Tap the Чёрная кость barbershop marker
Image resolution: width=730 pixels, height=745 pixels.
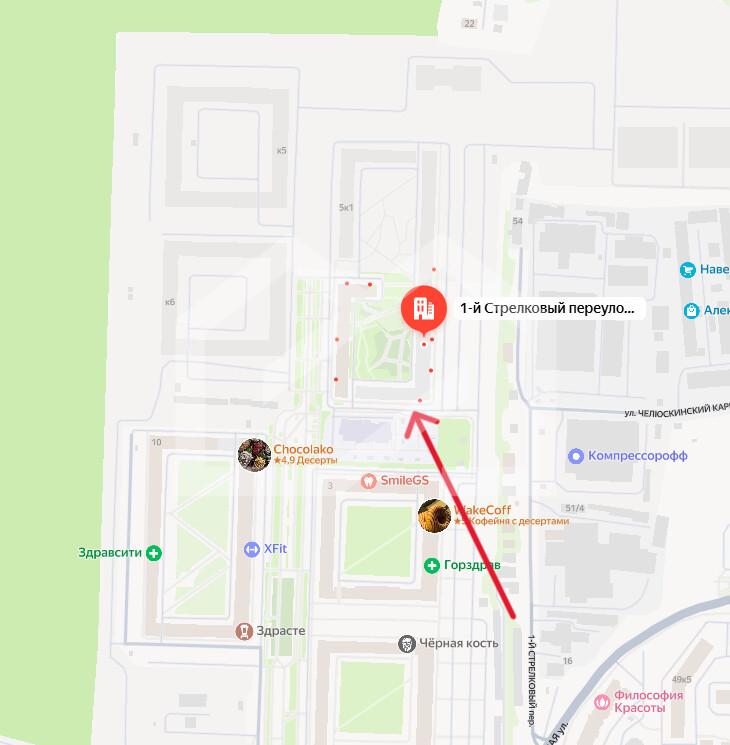pos(406,643)
